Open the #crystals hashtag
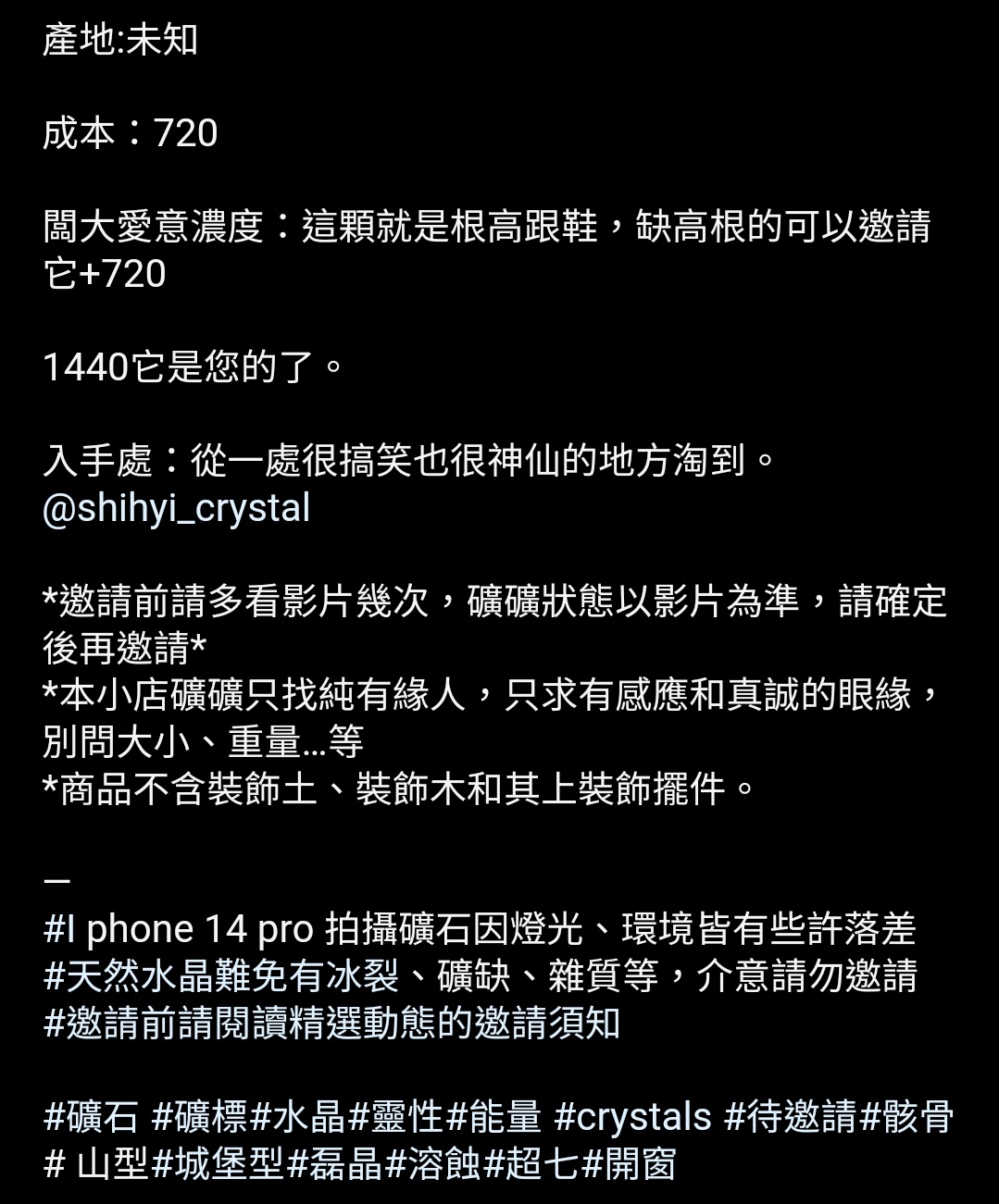Screen dimensions: 999x1204 [x=632, y=1116]
